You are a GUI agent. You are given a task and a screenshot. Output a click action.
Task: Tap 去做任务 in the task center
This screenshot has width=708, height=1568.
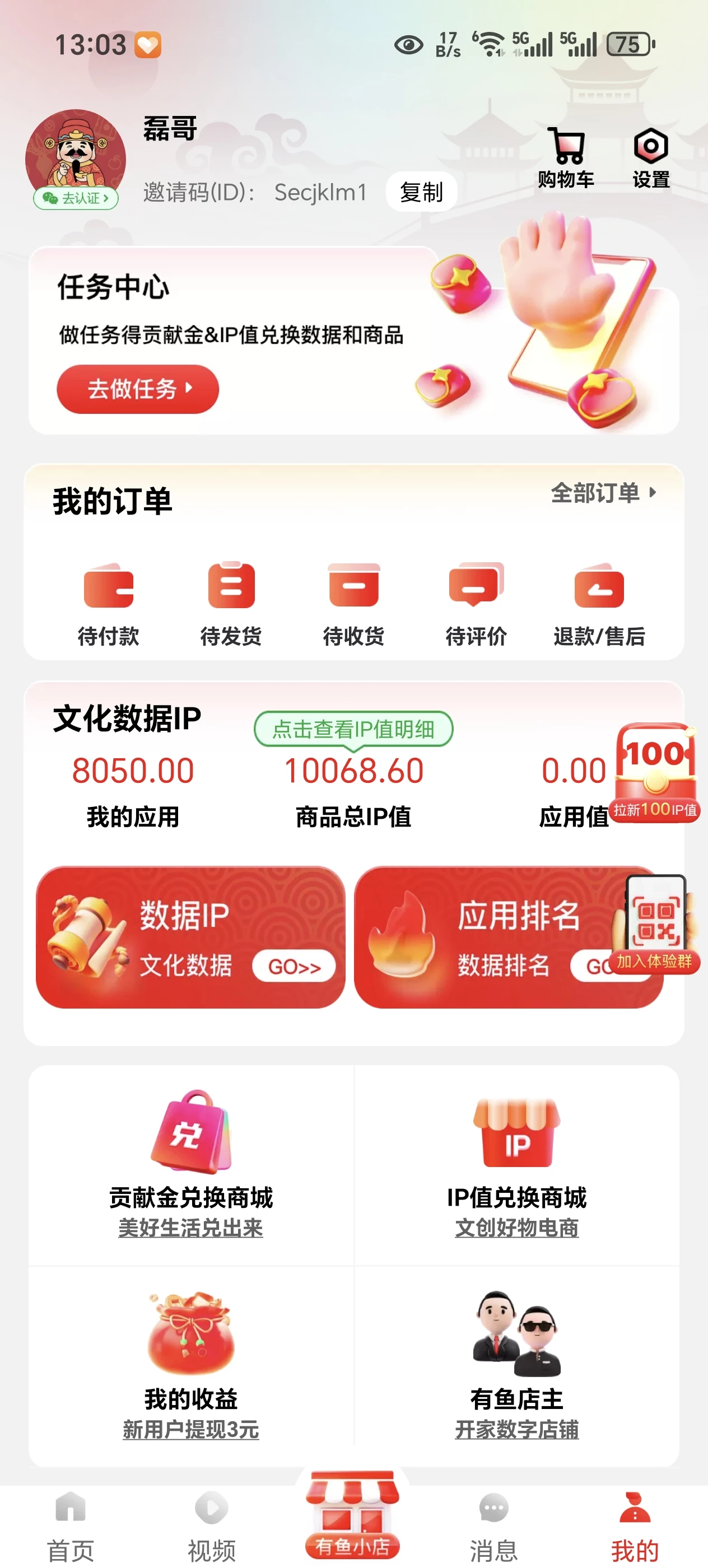point(138,389)
